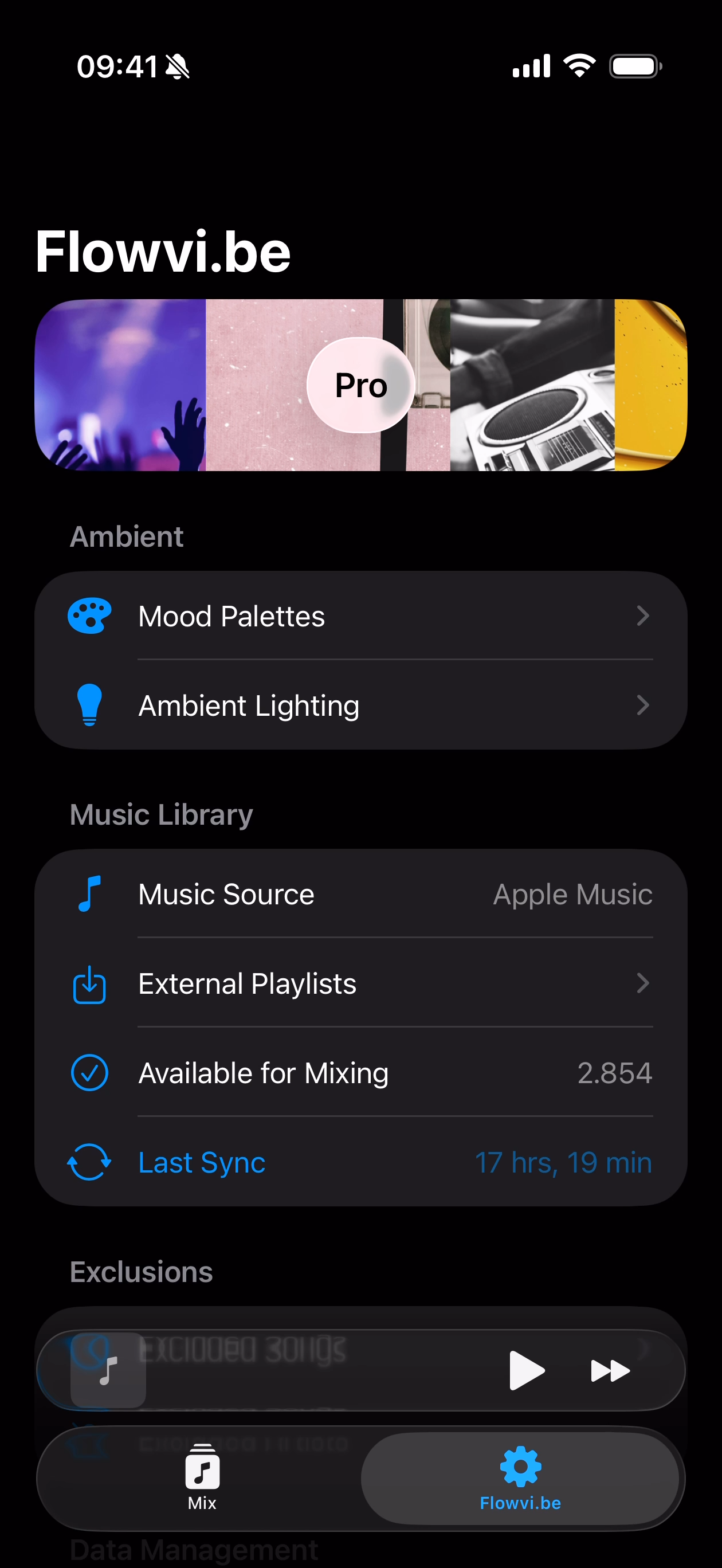The image size is (722, 1568).
Task: Open the Pro upgrade banner
Action: [361, 385]
